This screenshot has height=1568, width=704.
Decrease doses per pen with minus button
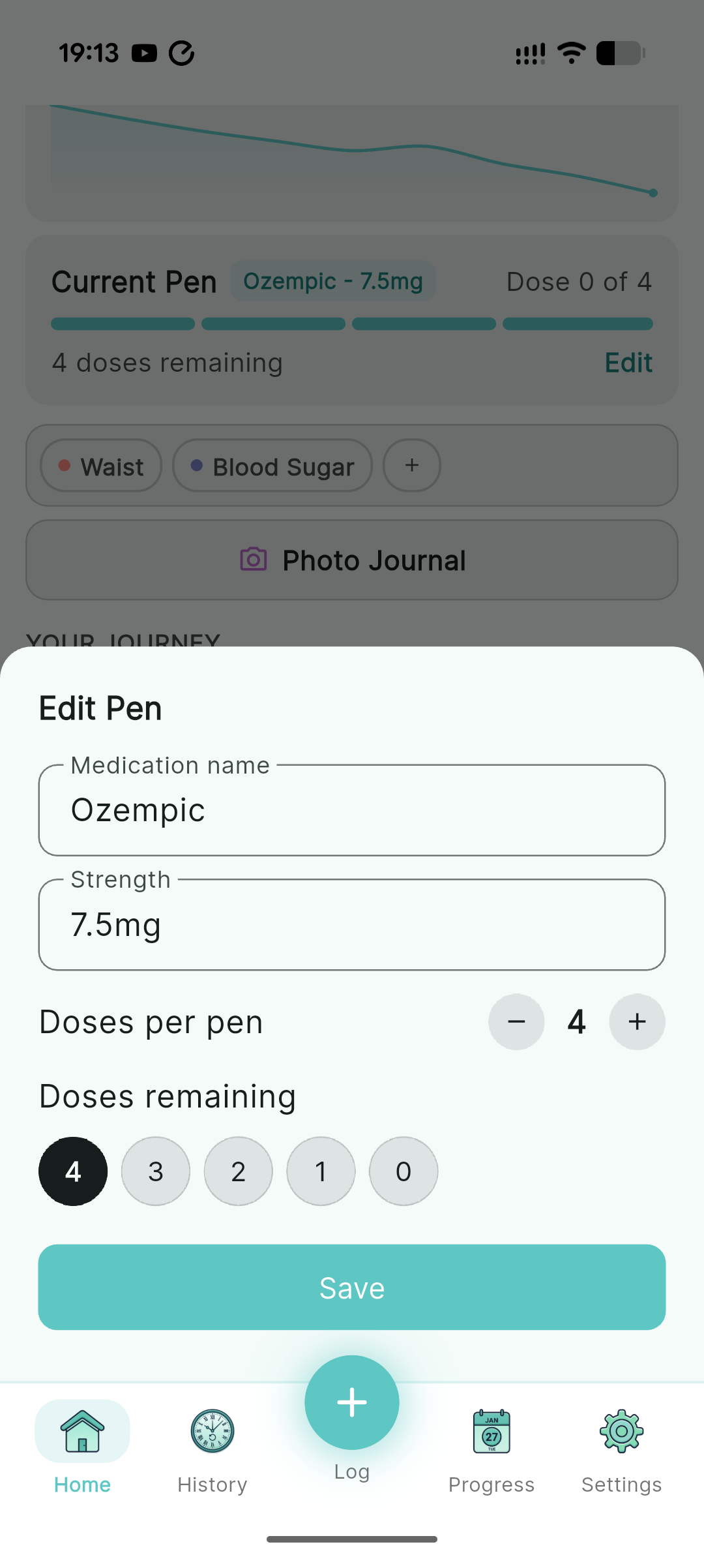coord(516,1021)
